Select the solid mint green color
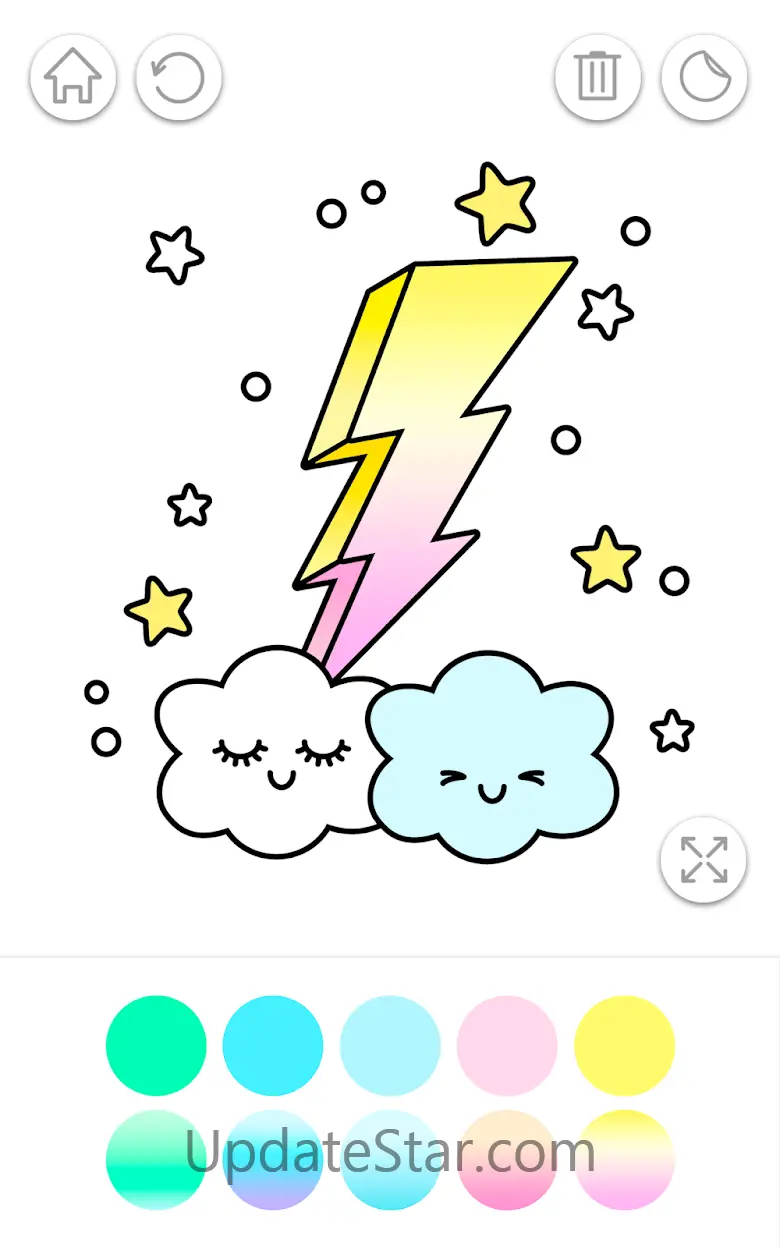Screen dimensions: 780x1248 point(156,1046)
